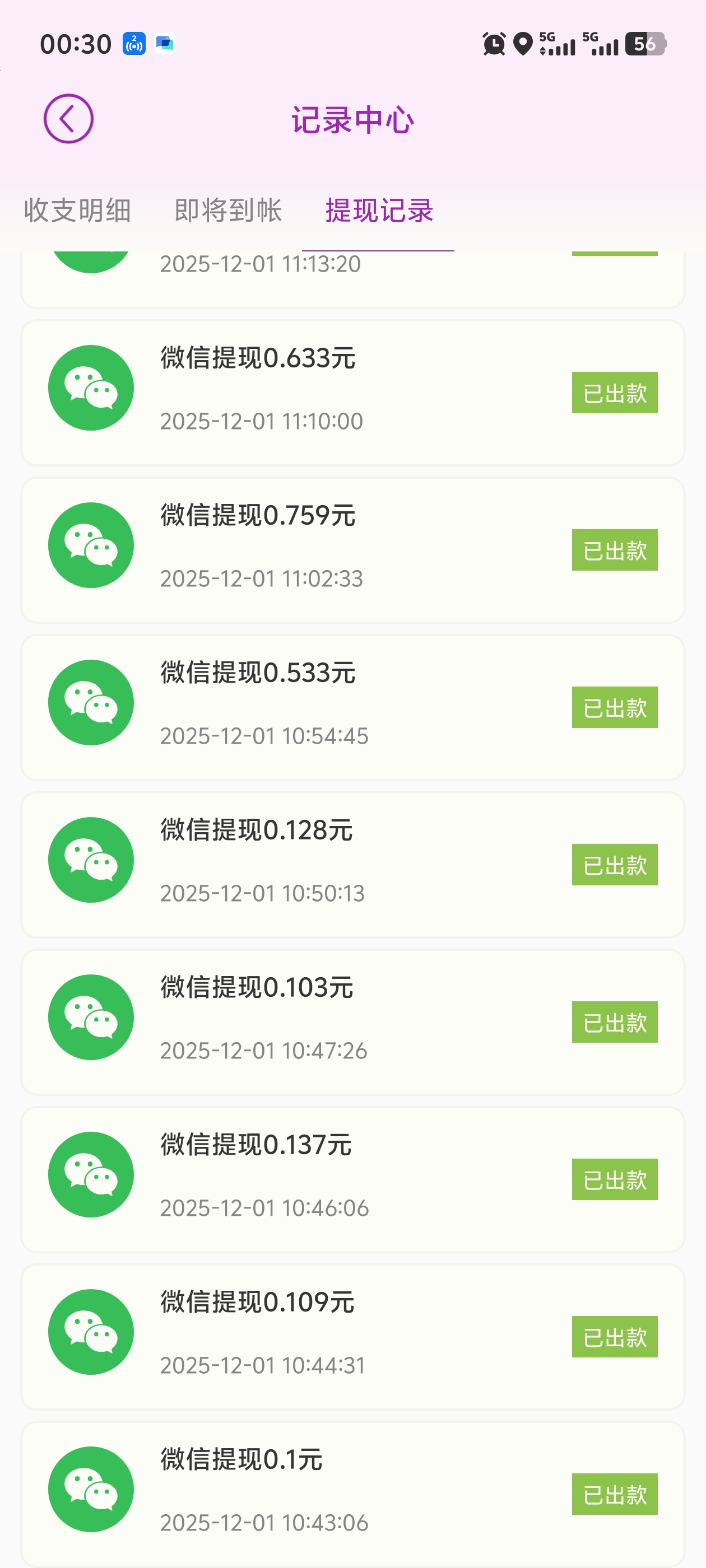Screen dimensions: 706x1568
Task: Select the 微信提现0.103元 withdrawal entry
Action: (352, 1022)
